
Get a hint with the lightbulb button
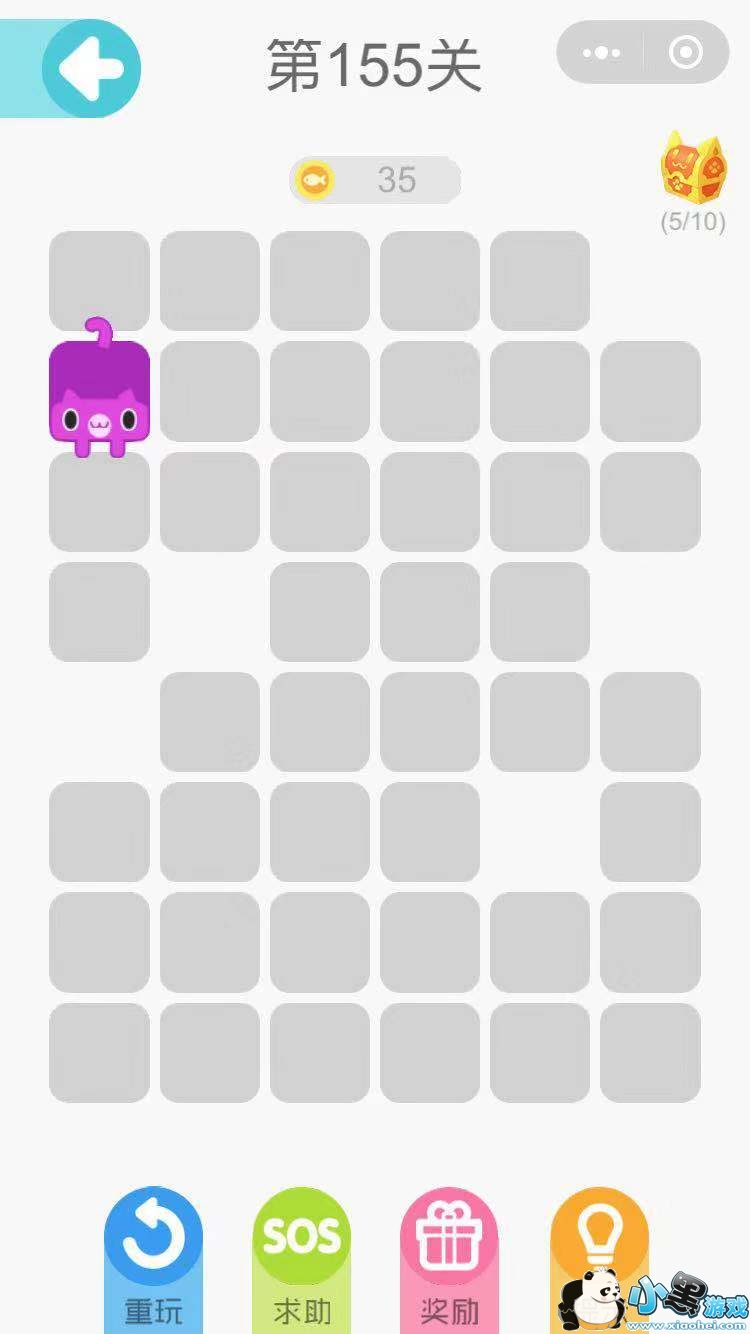[598, 1245]
